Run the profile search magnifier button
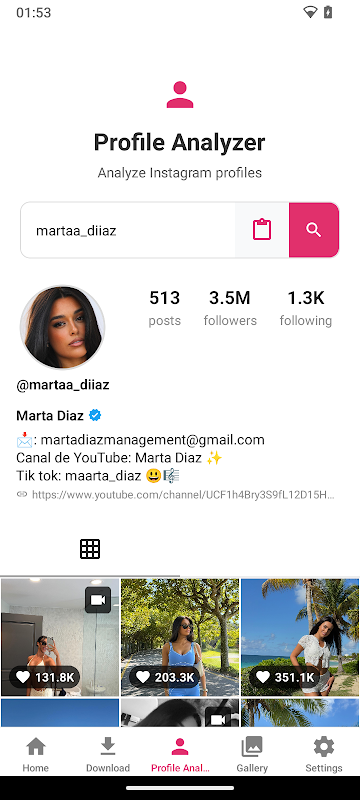This screenshot has height=800, width=360. 314,230
